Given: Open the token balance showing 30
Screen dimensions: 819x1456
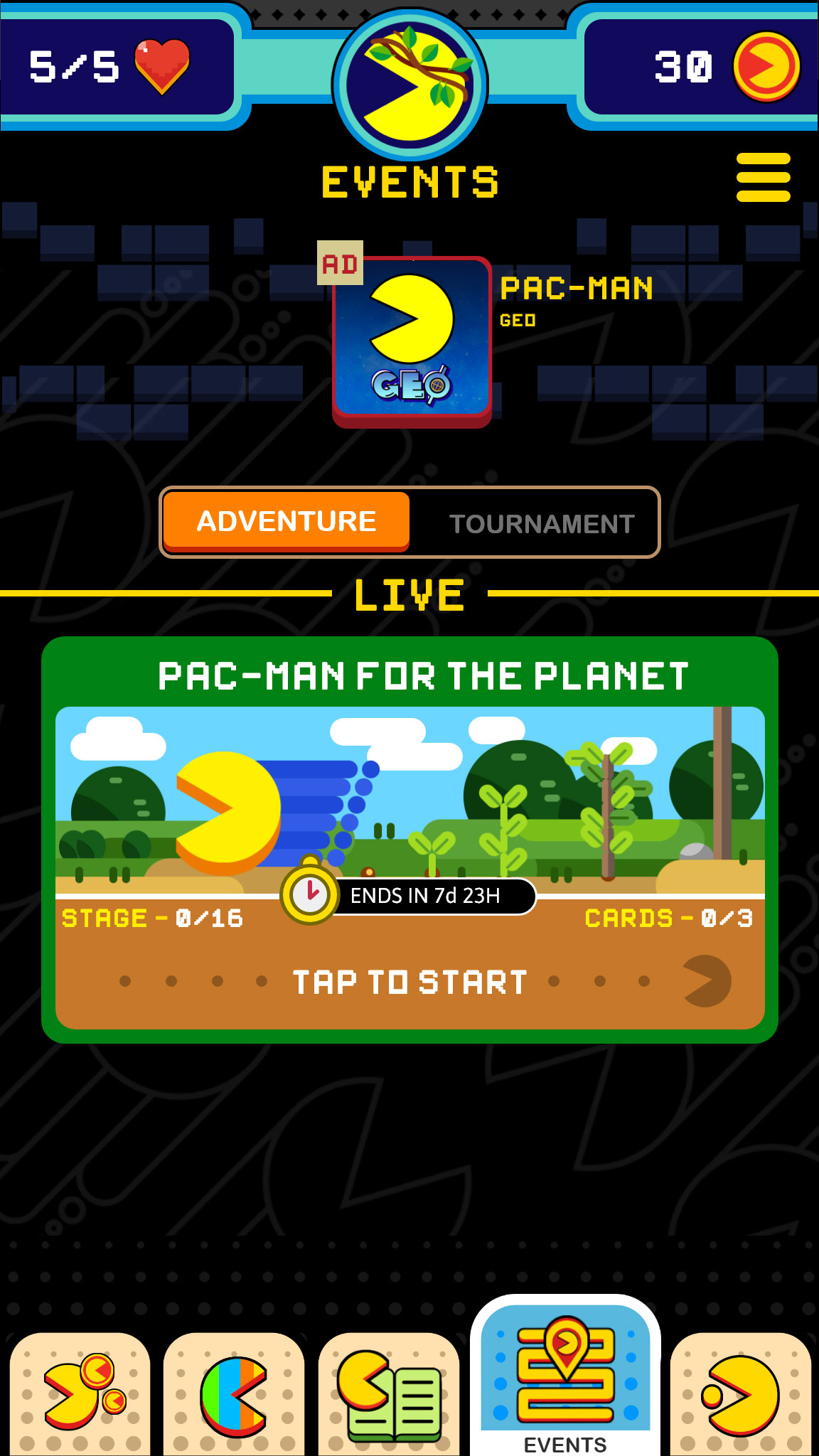Looking at the screenshot, I should click(711, 68).
